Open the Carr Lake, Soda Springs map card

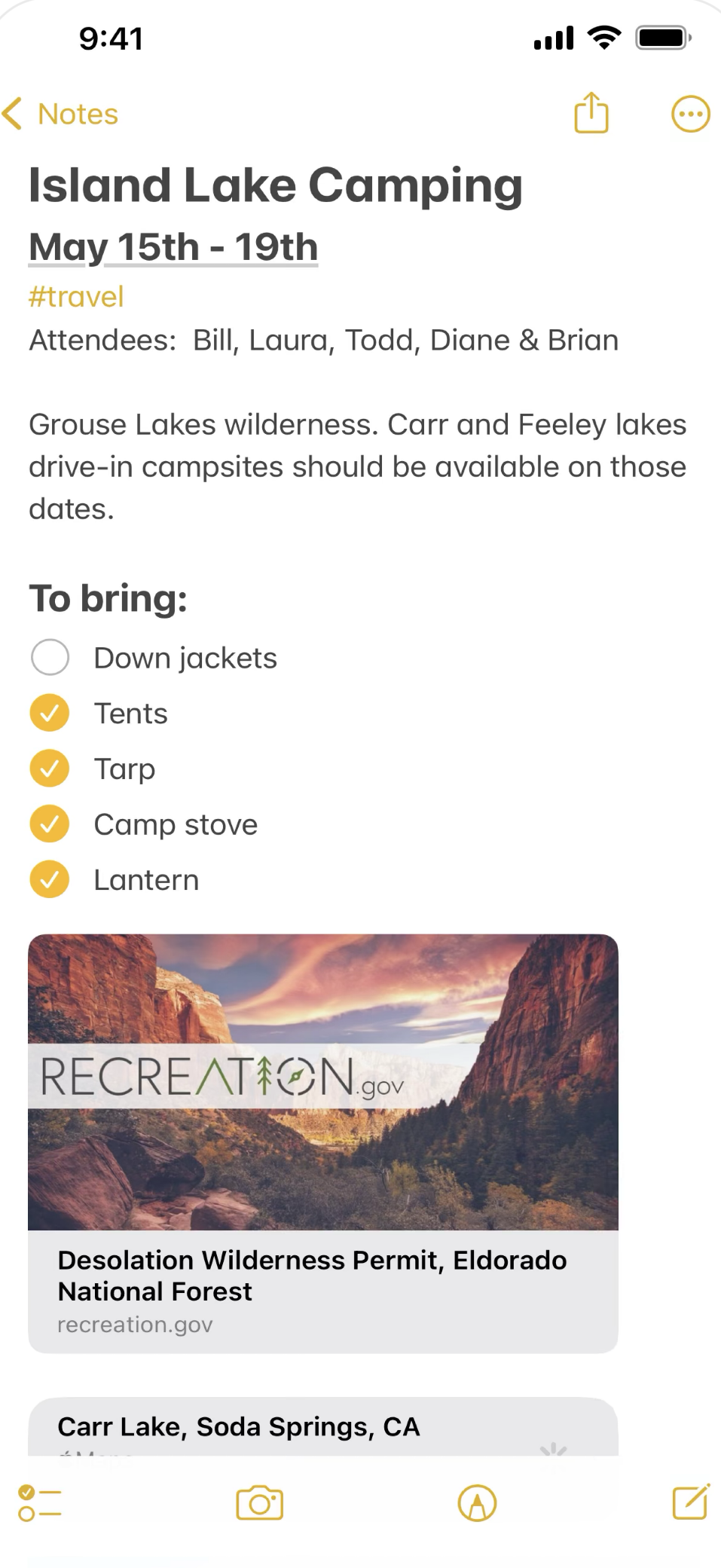pyautogui.click(x=323, y=1427)
